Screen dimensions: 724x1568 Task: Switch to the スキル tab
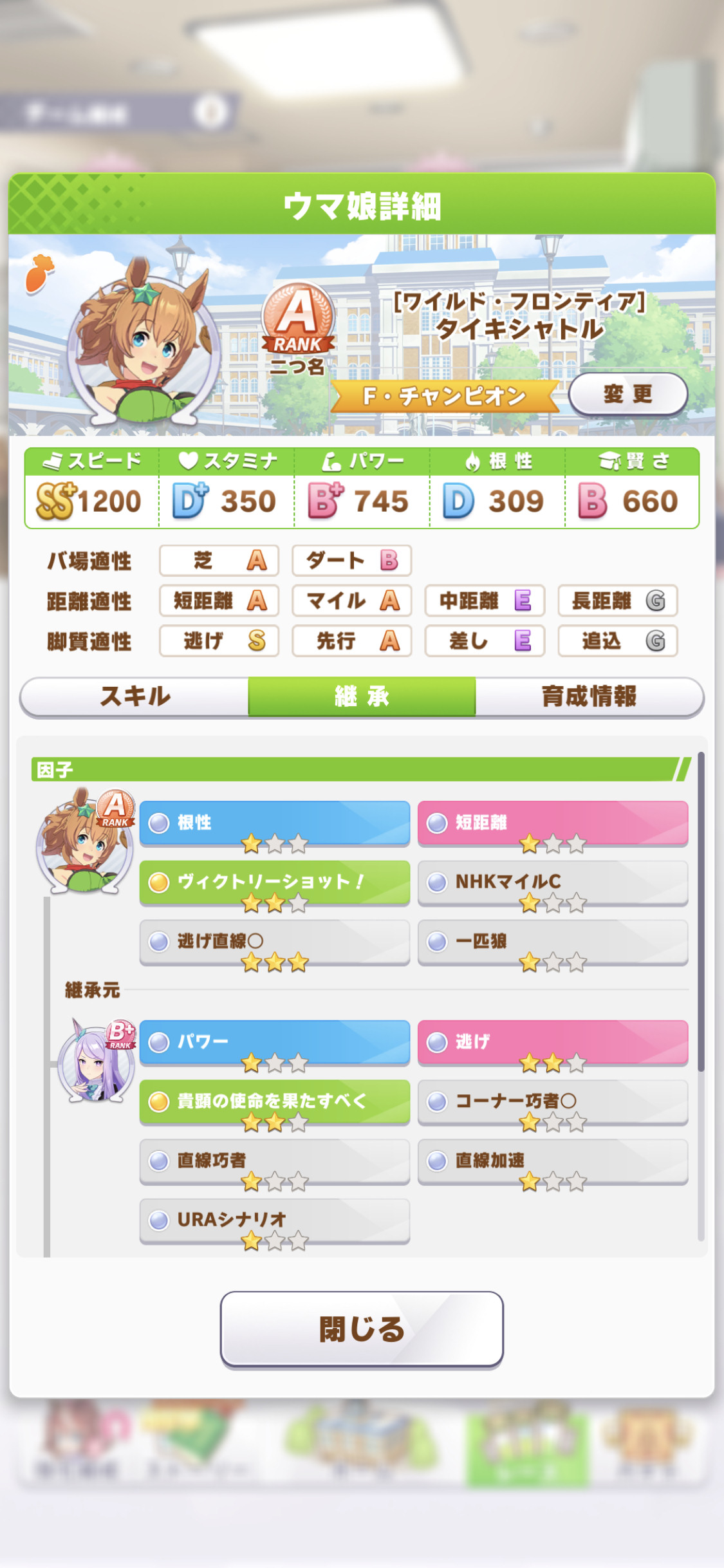(x=135, y=696)
